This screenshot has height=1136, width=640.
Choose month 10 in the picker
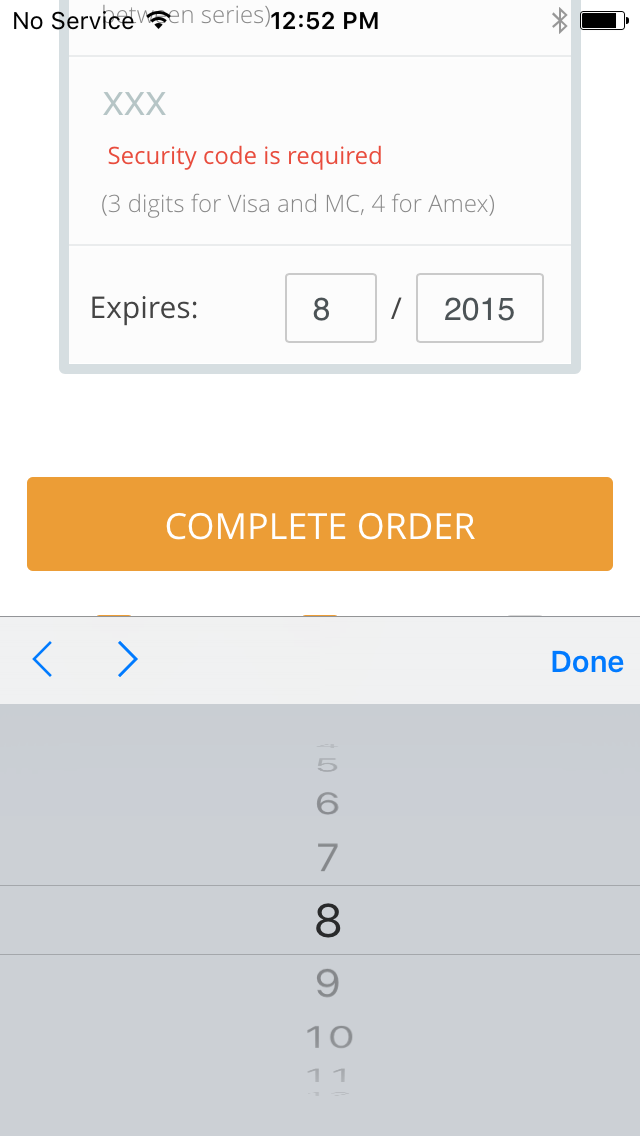(329, 1037)
